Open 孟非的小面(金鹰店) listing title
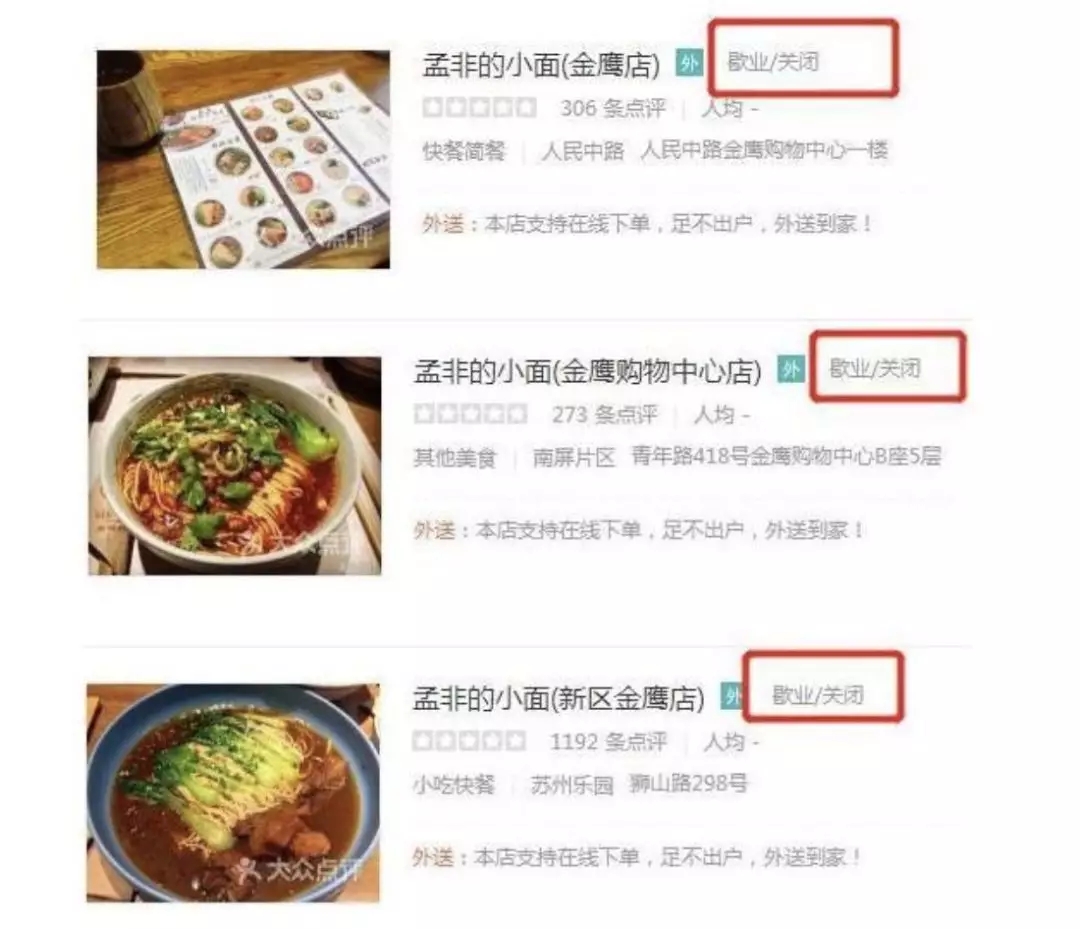This screenshot has height=929, width=1080. (x=541, y=66)
